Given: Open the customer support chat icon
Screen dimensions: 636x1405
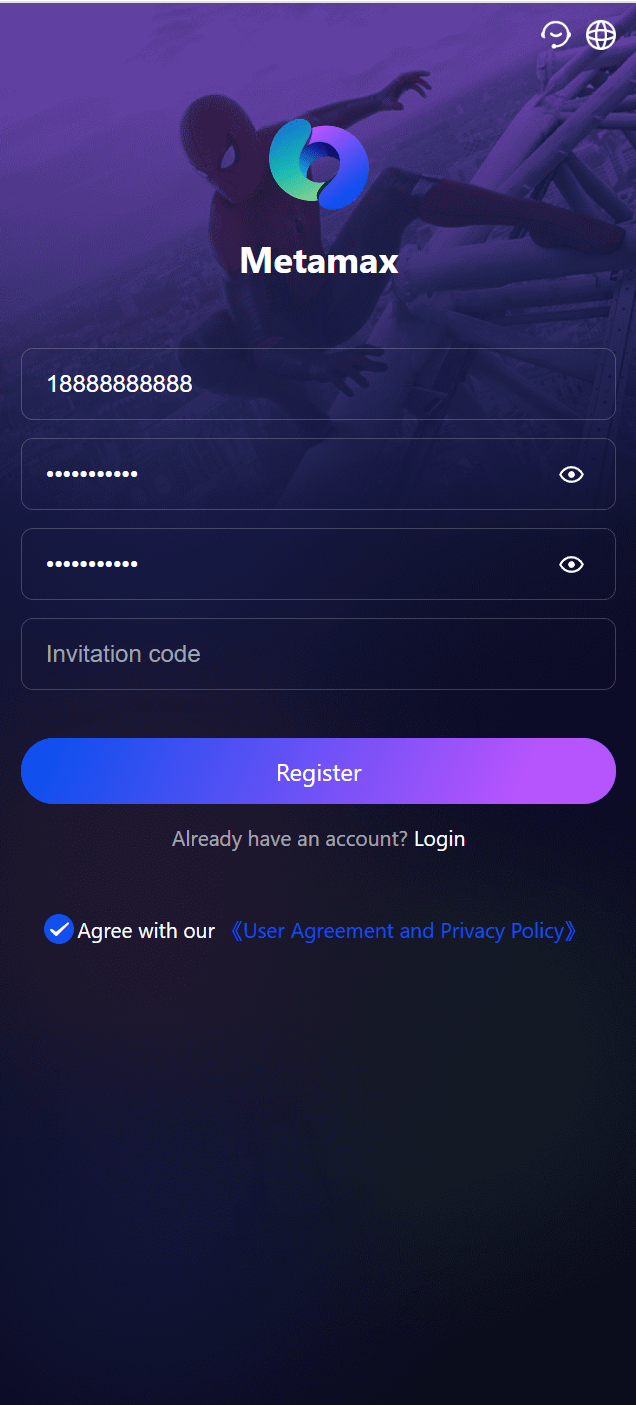Looking at the screenshot, I should coord(555,35).
